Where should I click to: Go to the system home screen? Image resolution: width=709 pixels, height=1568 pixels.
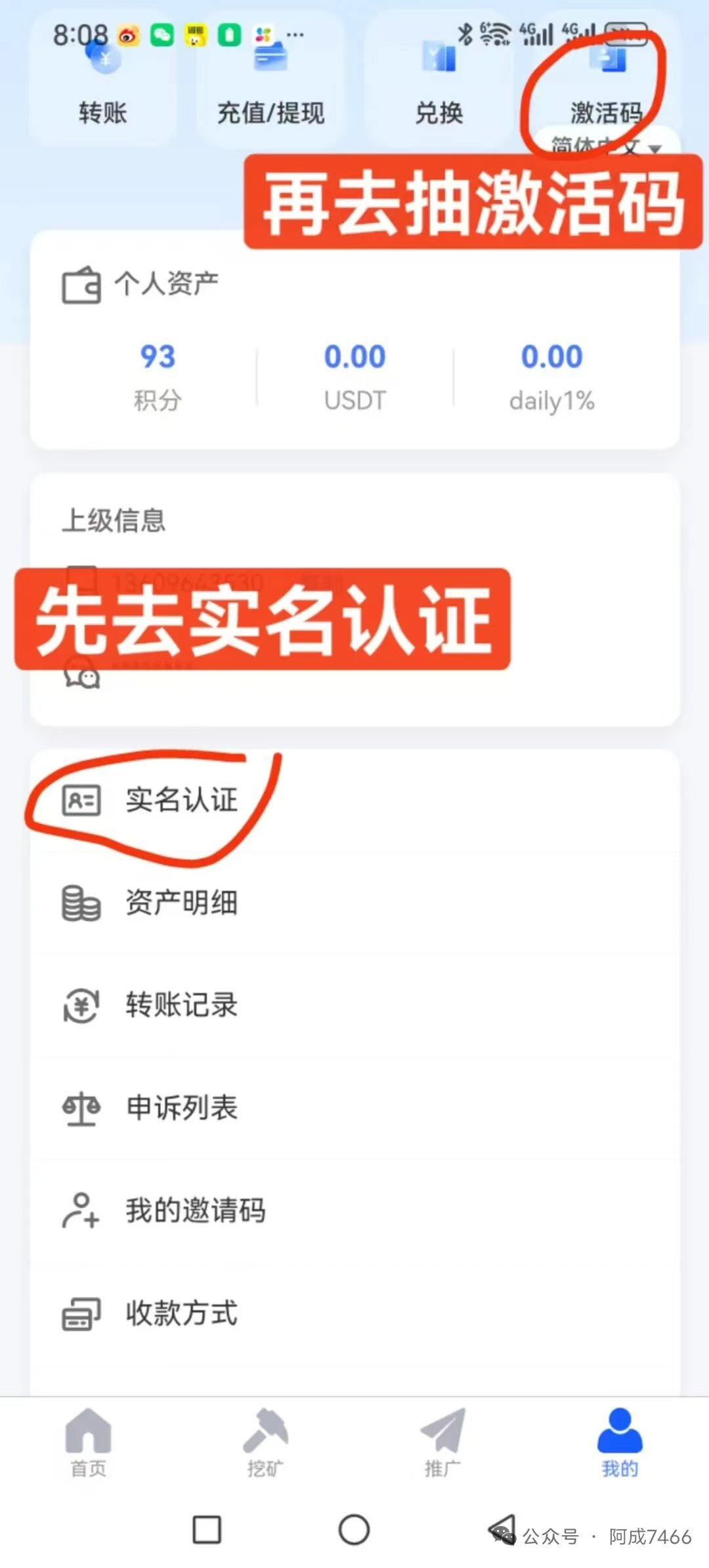tap(354, 1530)
